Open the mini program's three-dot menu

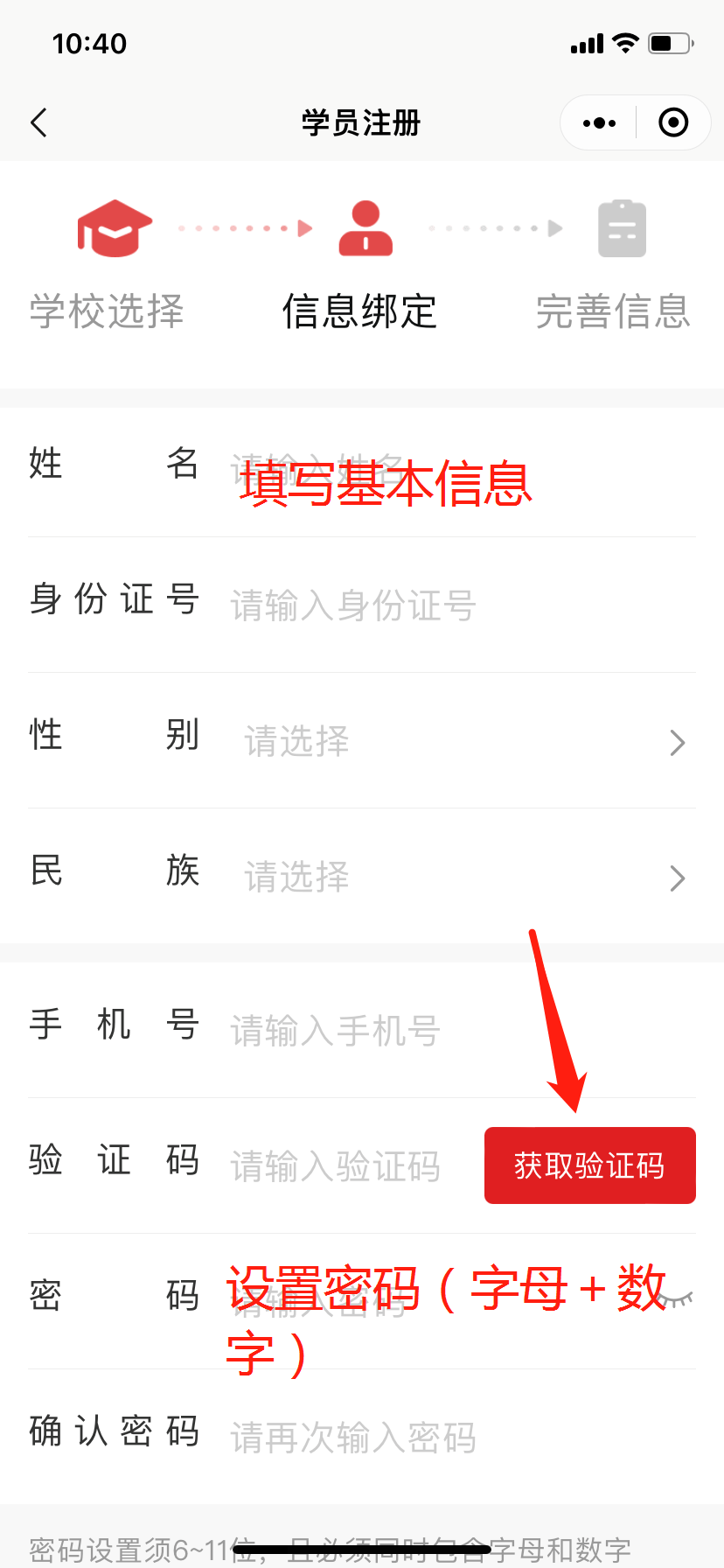point(599,123)
